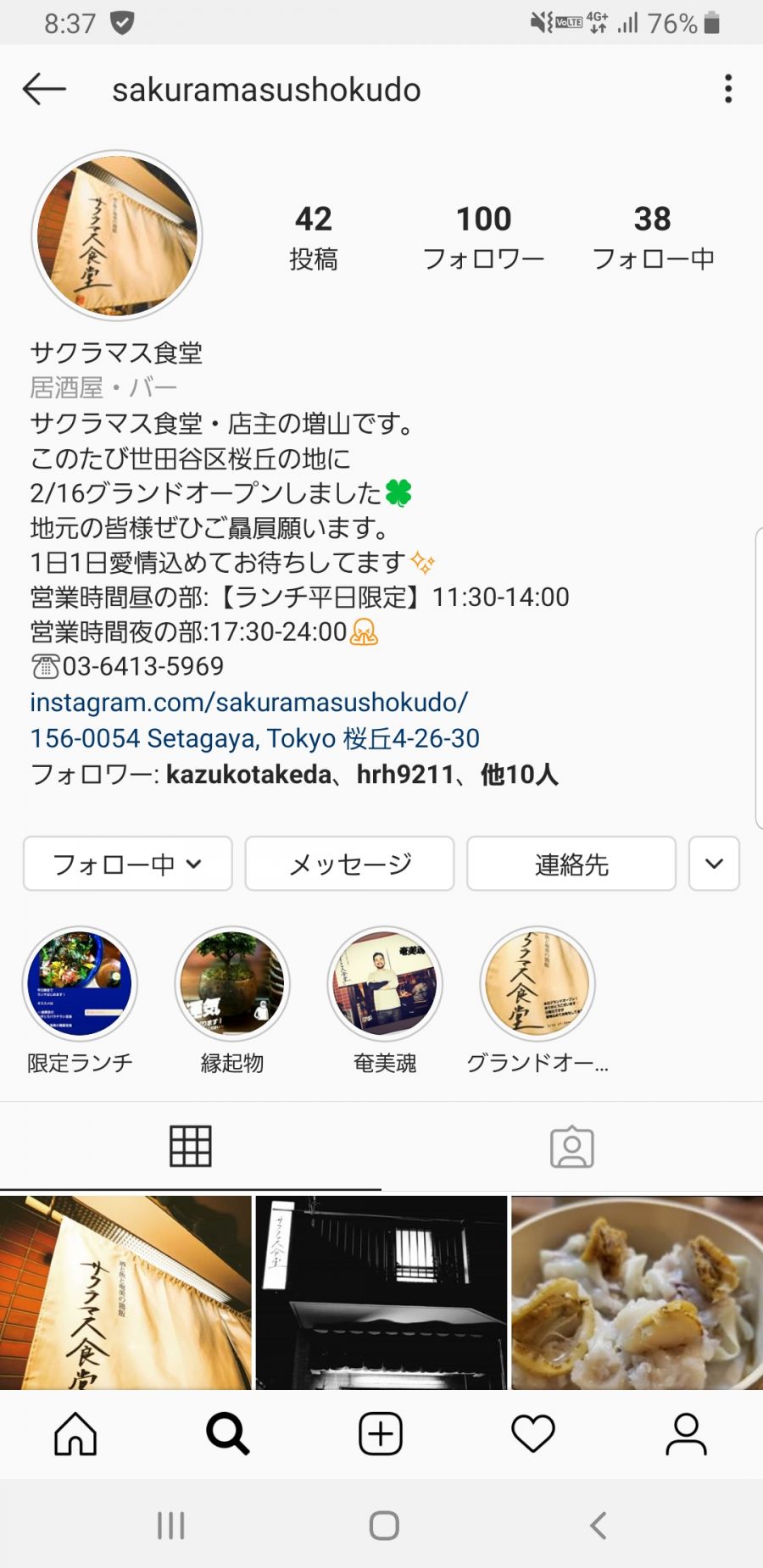View the 奄美魂 story highlight
This screenshot has width=763, height=1568.
click(385, 984)
